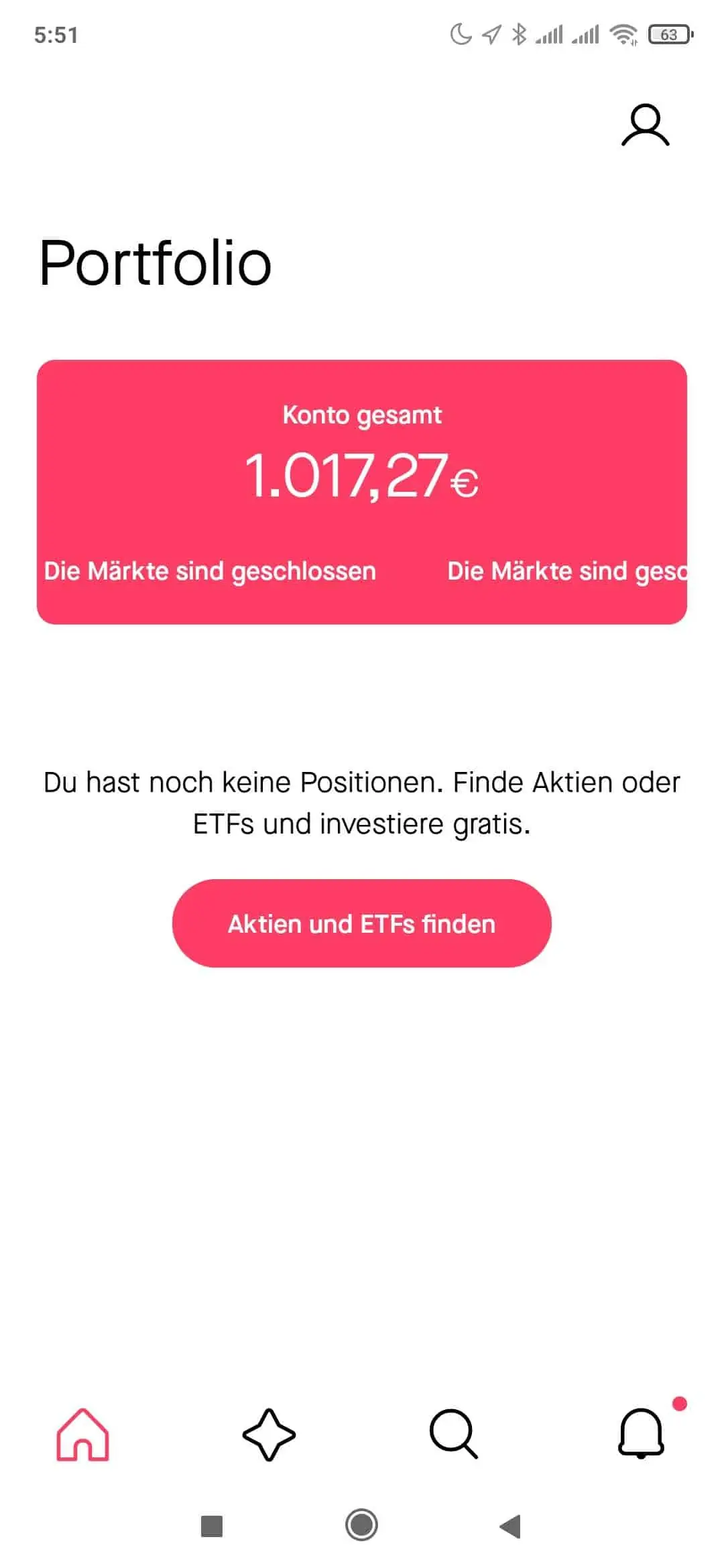Open the star discover tab

(x=269, y=1434)
